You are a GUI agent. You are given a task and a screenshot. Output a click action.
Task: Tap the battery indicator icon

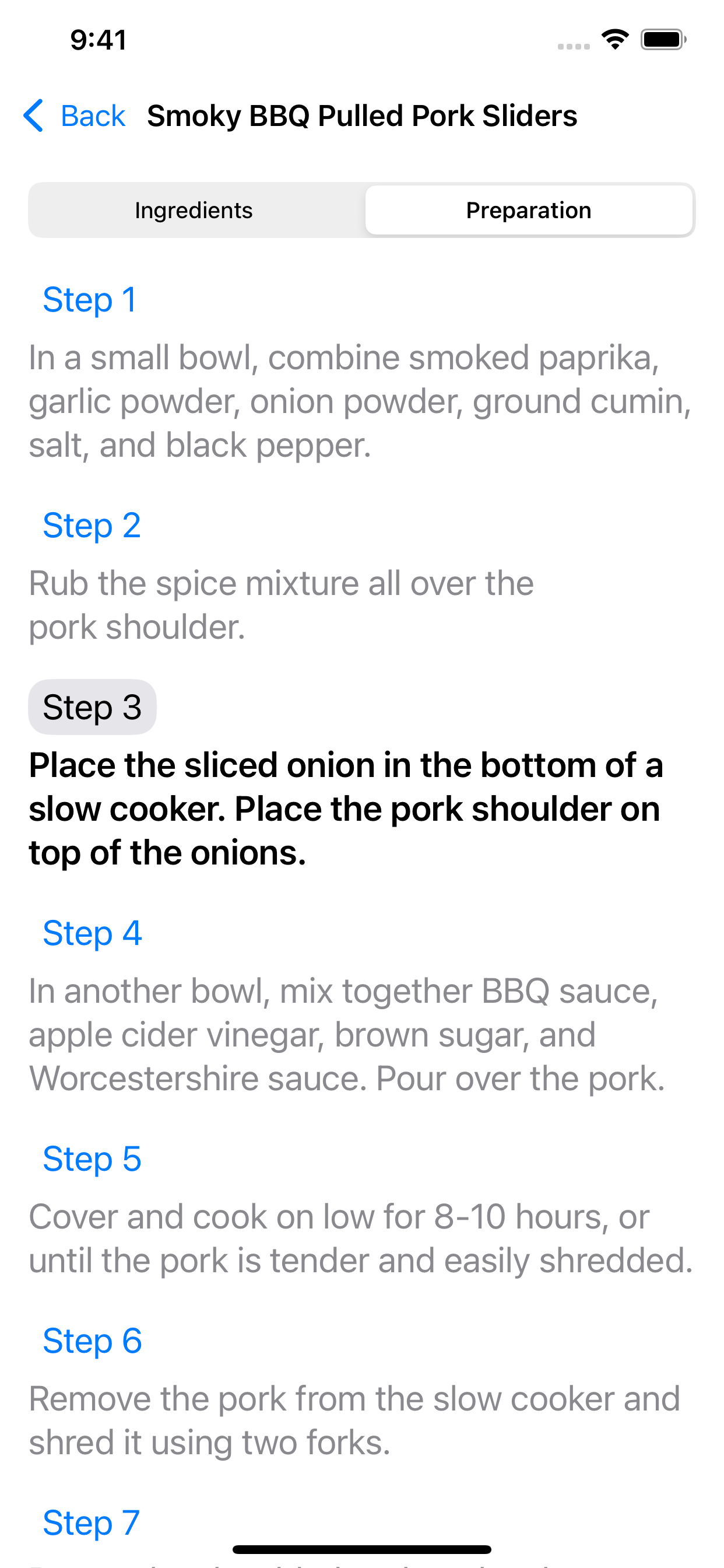tap(662, 40)
